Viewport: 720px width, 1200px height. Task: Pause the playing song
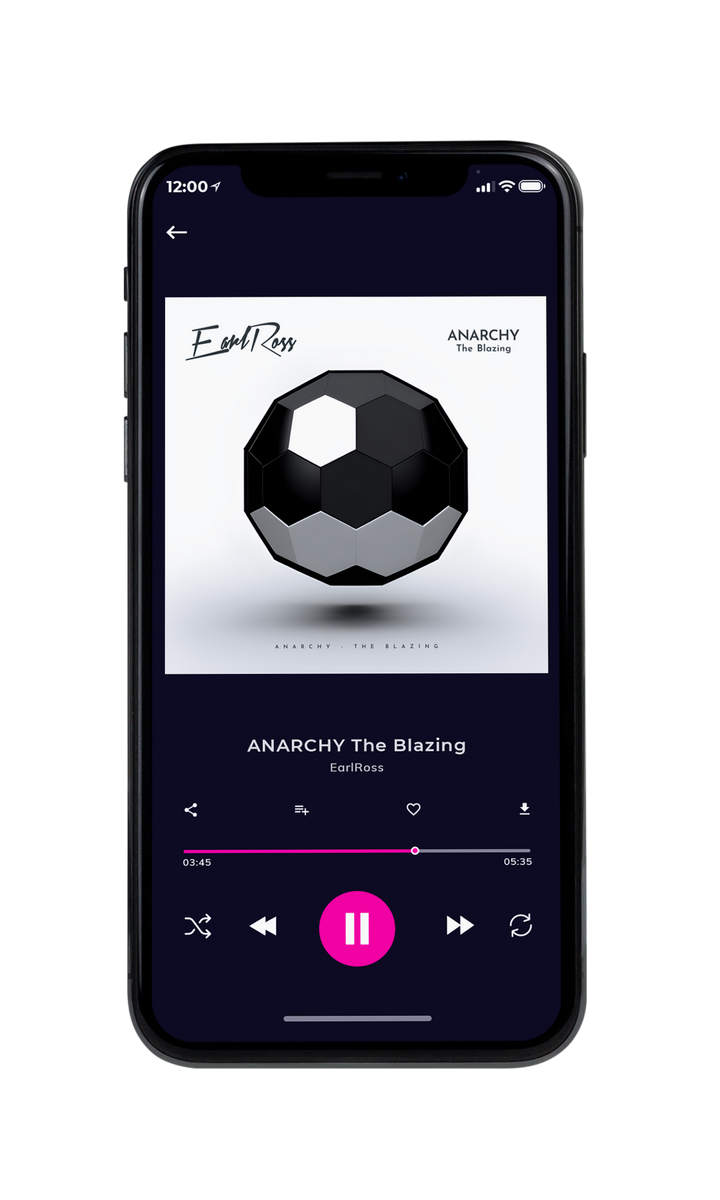click(x=357, y=929)
